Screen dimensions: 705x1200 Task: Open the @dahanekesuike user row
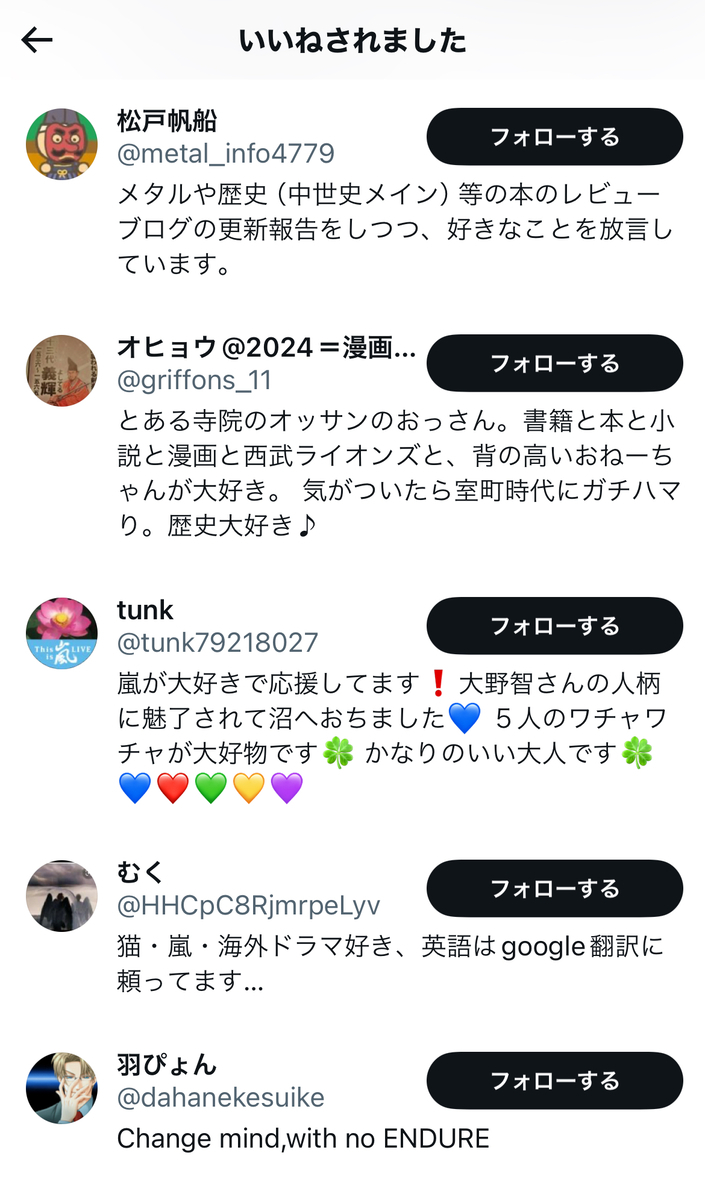tap(221, 1097)
